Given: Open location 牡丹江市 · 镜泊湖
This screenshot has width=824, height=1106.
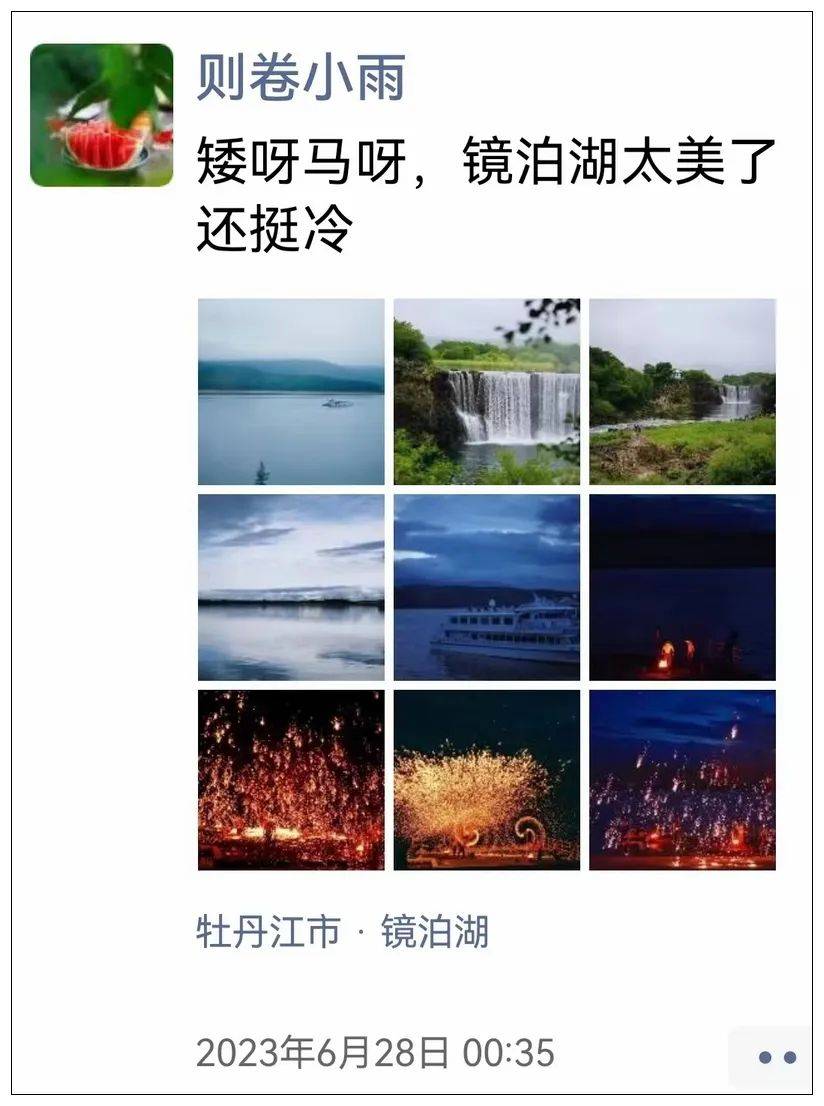Looking at the screenshot, I should [x=342, y=932].
